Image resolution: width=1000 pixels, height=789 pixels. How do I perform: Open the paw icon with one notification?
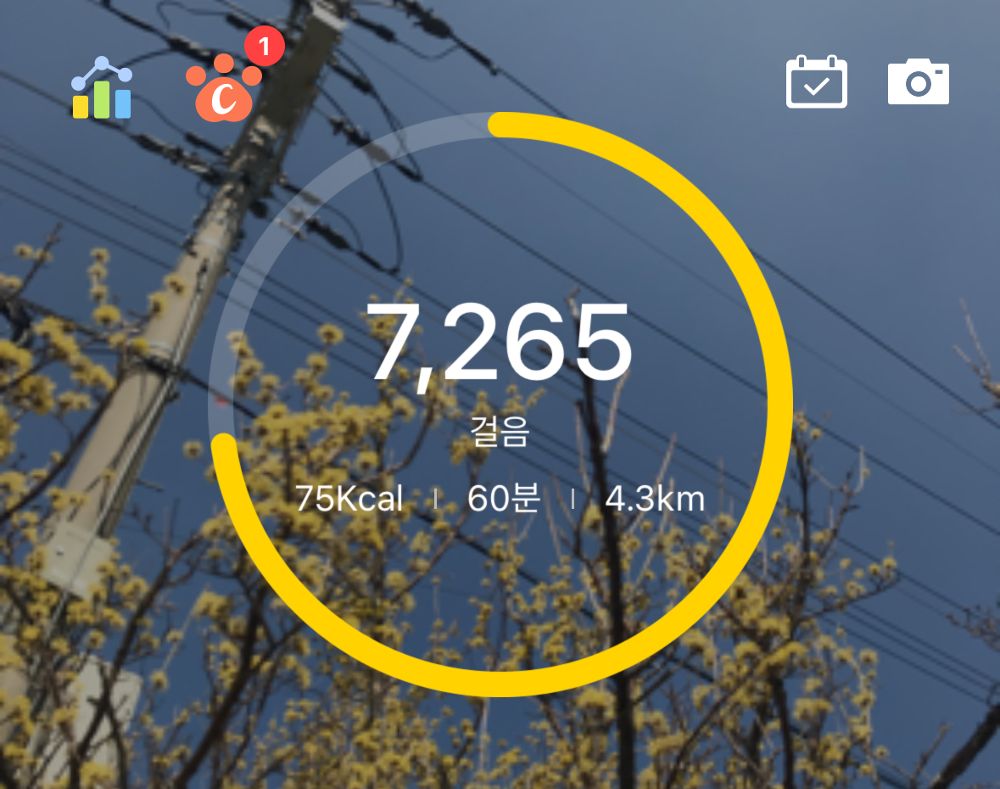pyautogui.click(x=227, y=89)
